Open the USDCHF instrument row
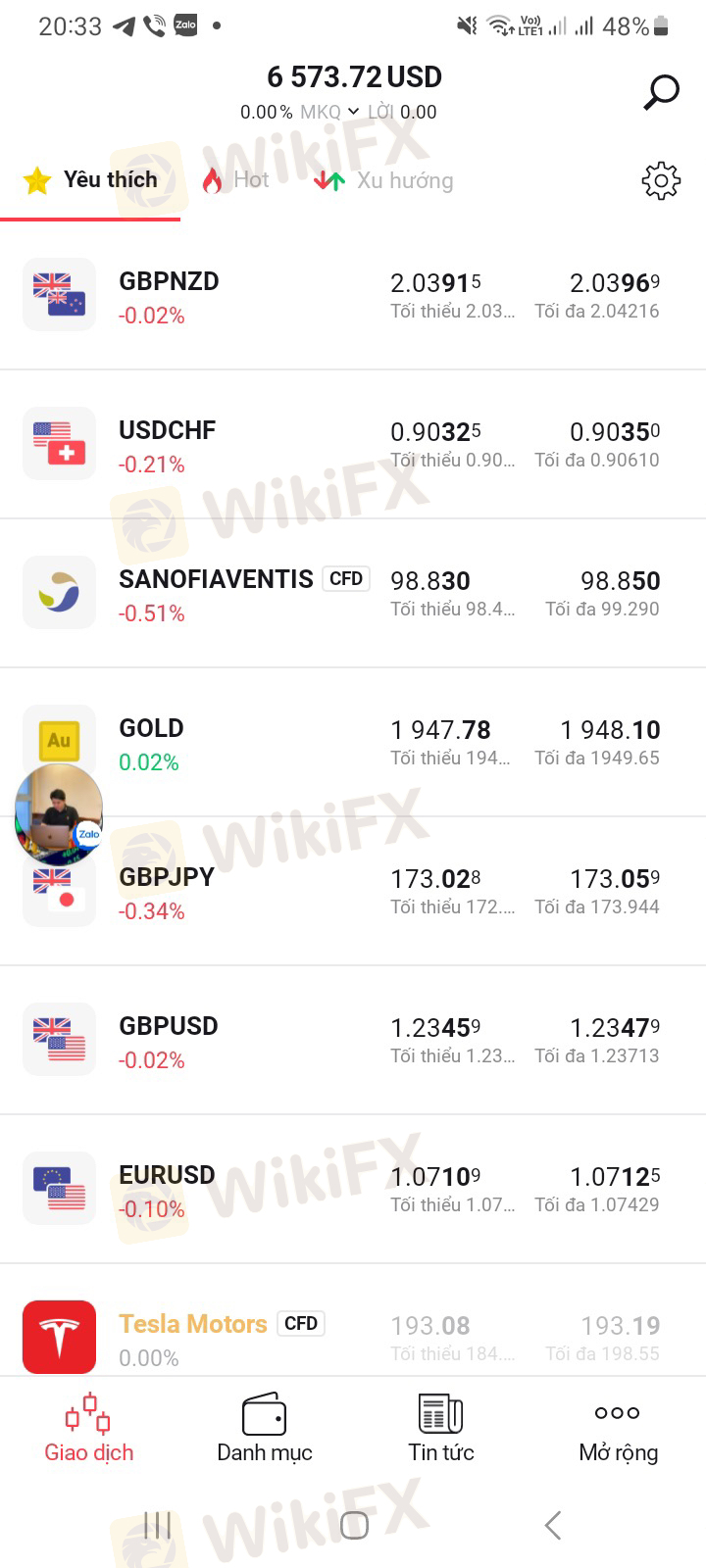 [x=353, y=444]
